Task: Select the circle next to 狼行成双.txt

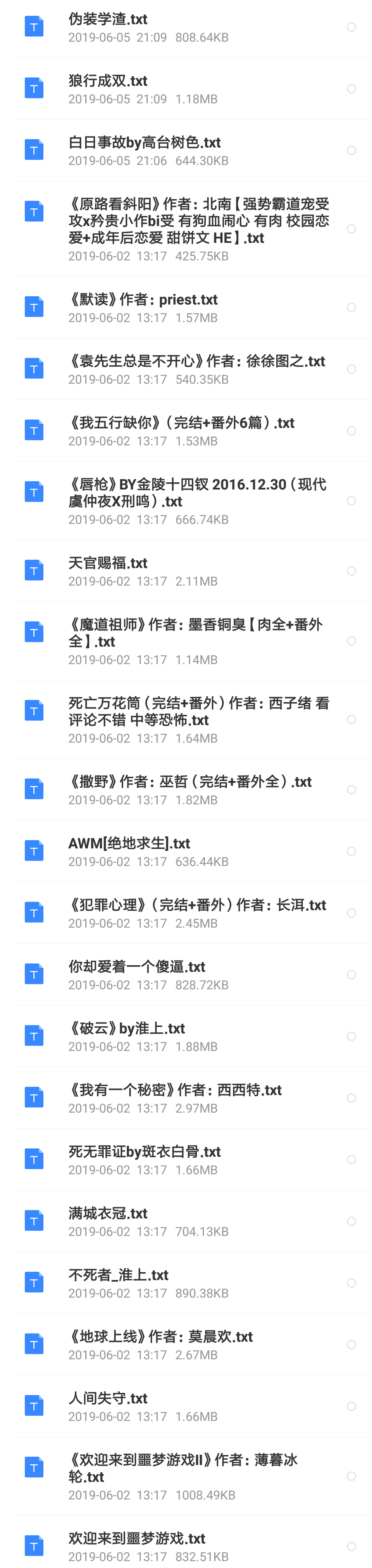Action: click(x=351, y=89)
